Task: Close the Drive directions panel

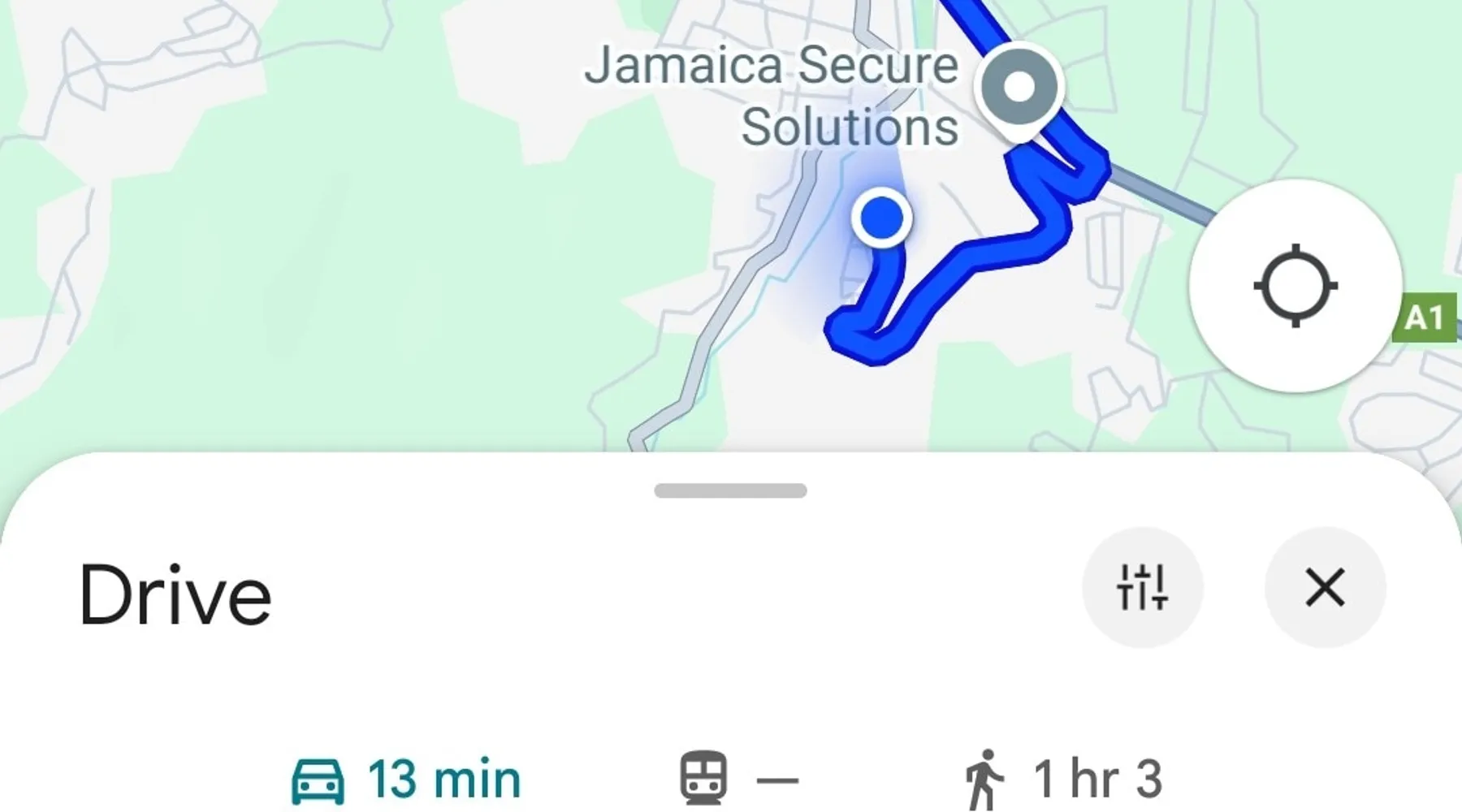Action: click(1325, 587)
